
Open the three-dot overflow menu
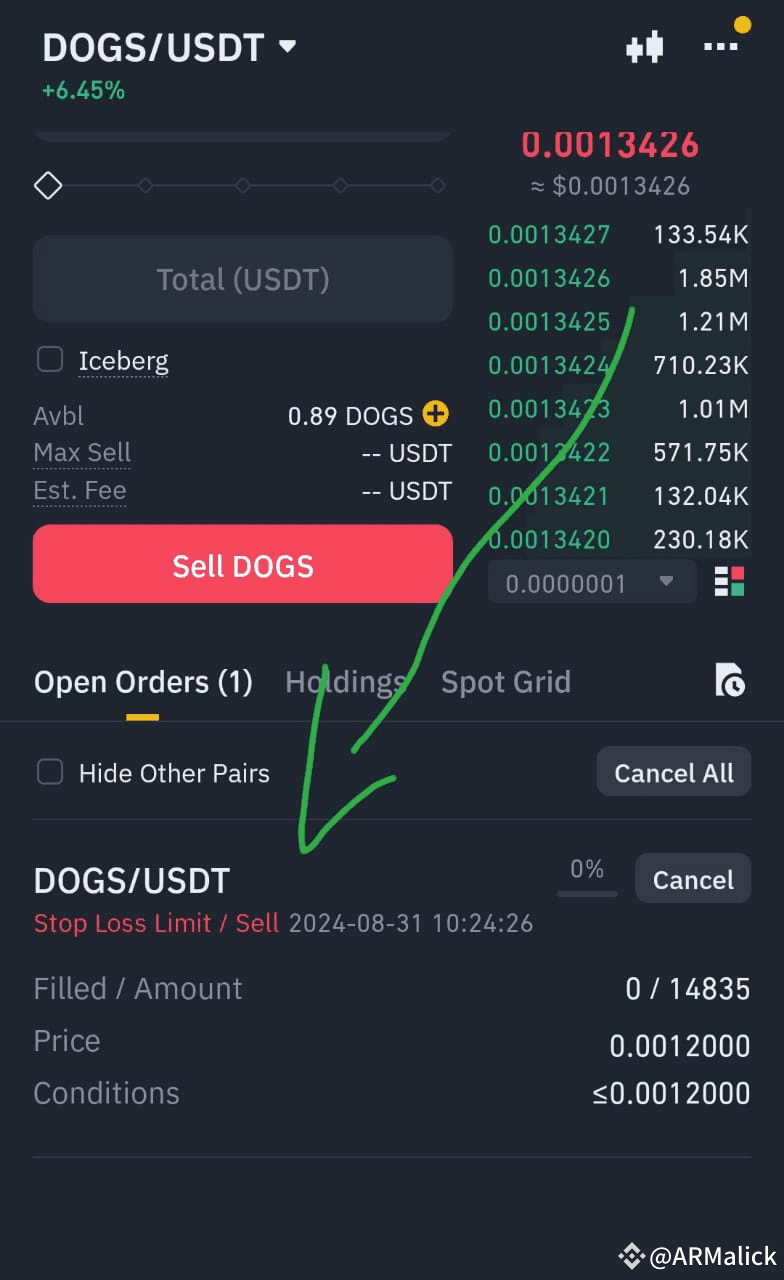click(x=720, y=47)
